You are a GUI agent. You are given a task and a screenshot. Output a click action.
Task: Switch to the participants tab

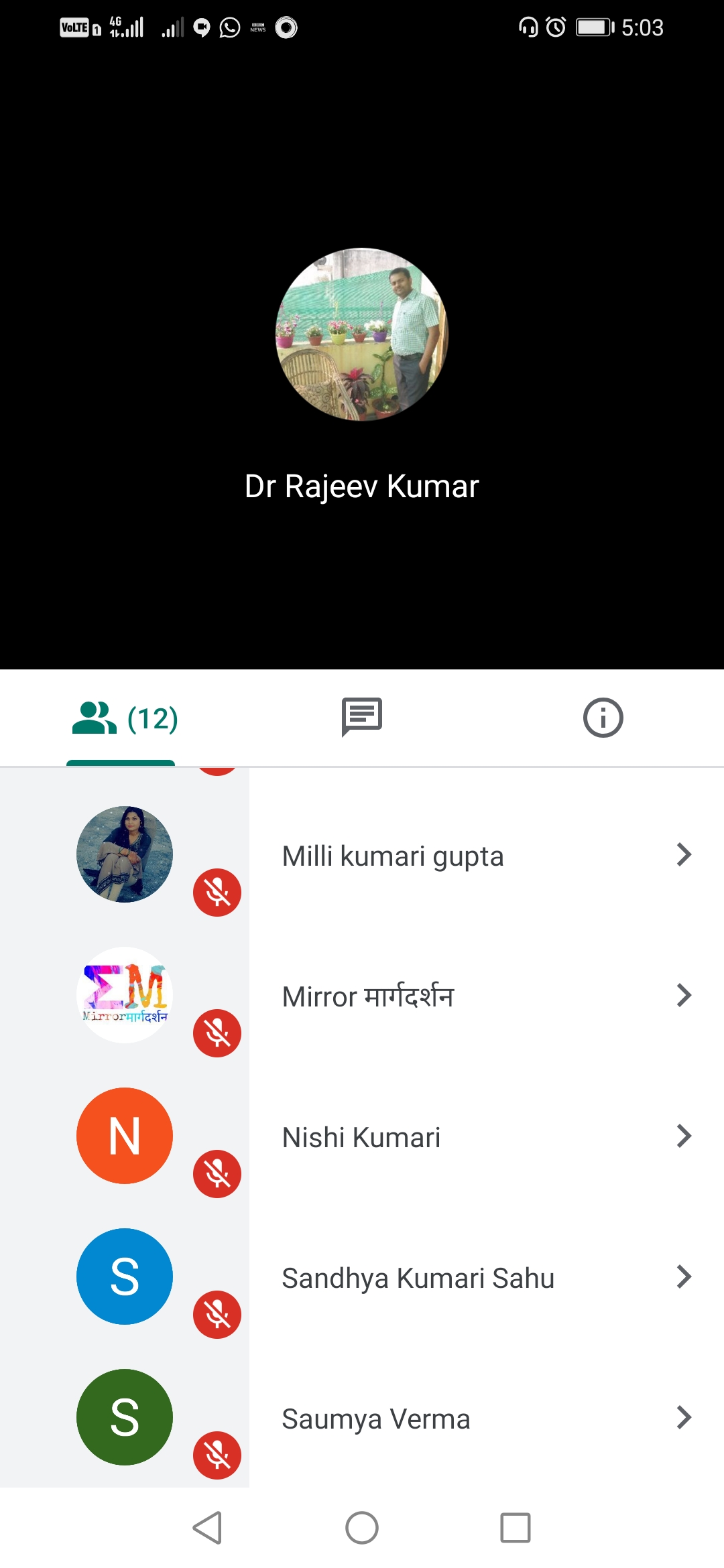pos(124,718)
